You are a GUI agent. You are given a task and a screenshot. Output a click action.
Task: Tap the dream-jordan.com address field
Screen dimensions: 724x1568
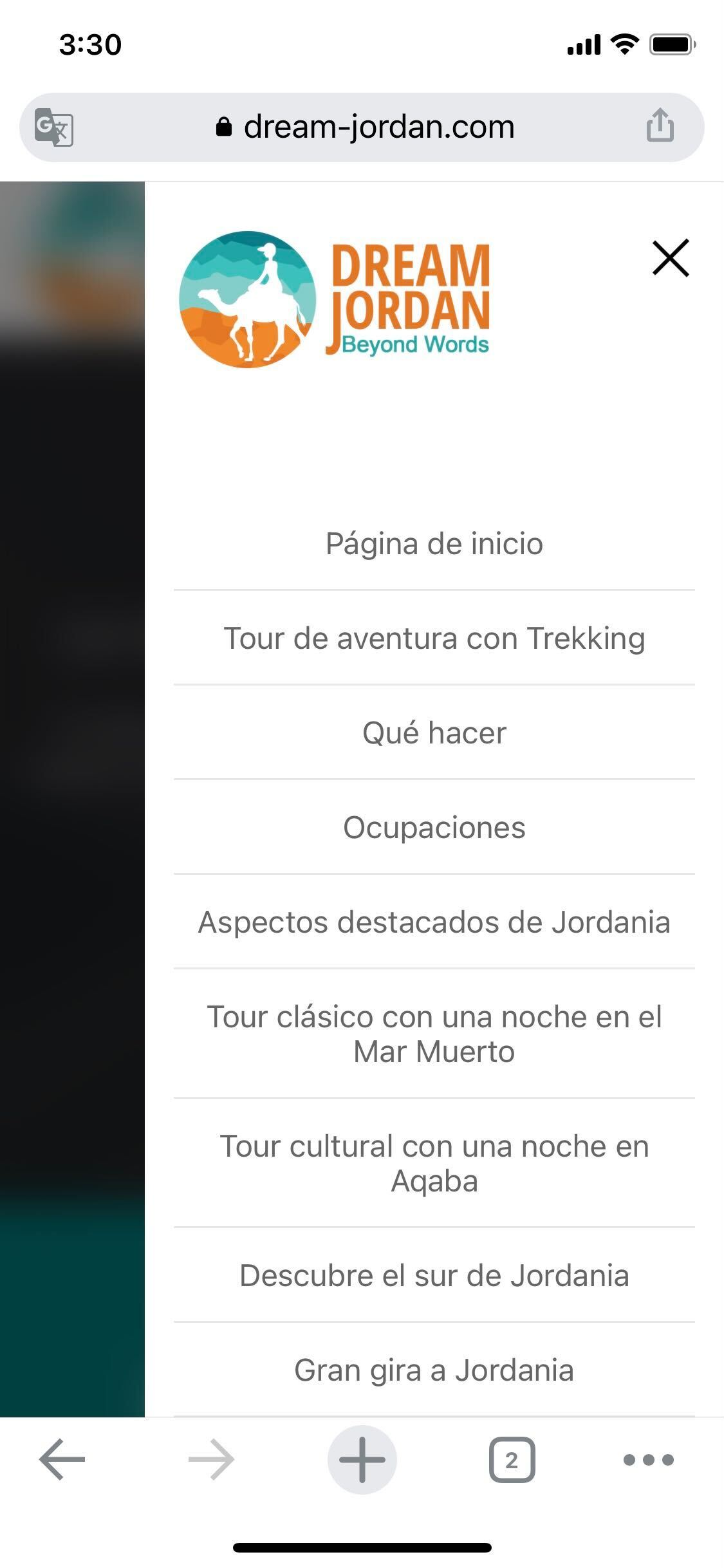click(366, 127)
